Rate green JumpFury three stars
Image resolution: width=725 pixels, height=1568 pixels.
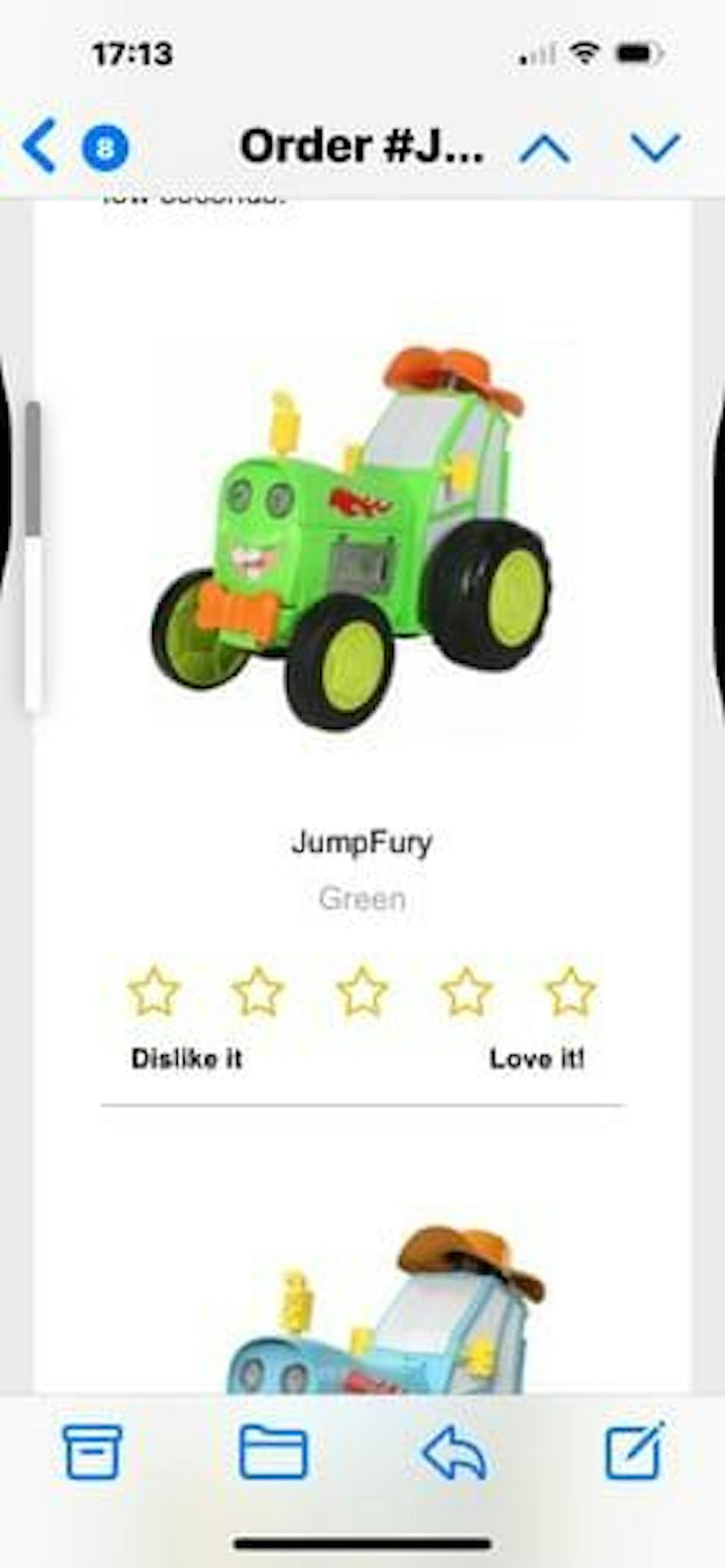coord(362,992)
